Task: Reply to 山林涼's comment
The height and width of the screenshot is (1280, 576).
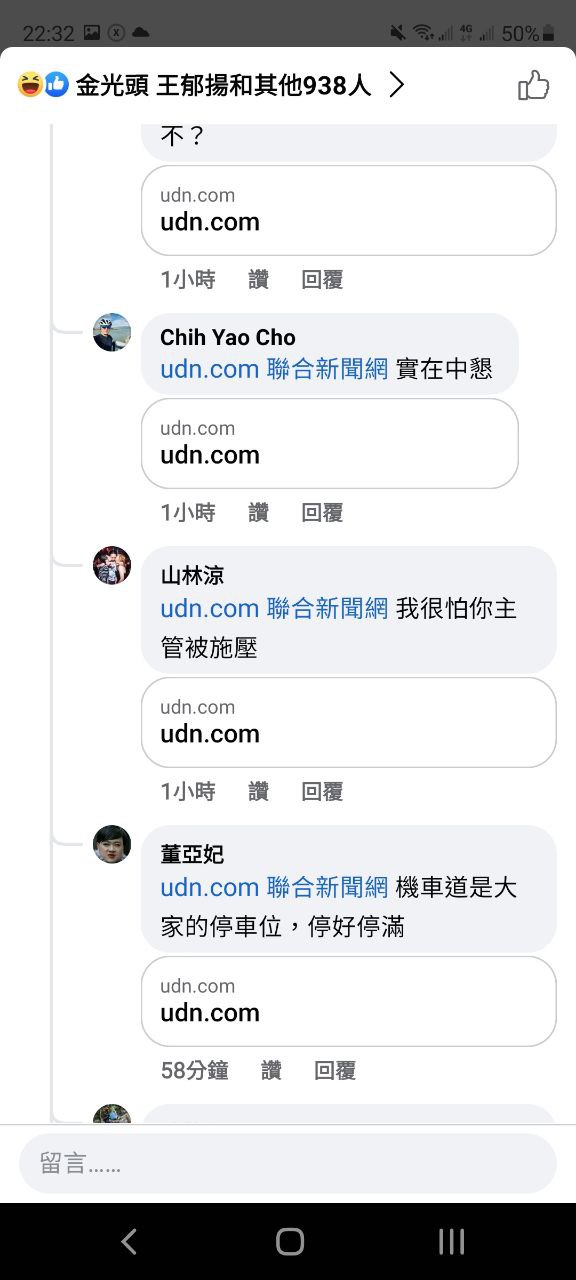Action: [x=322, y=792]
